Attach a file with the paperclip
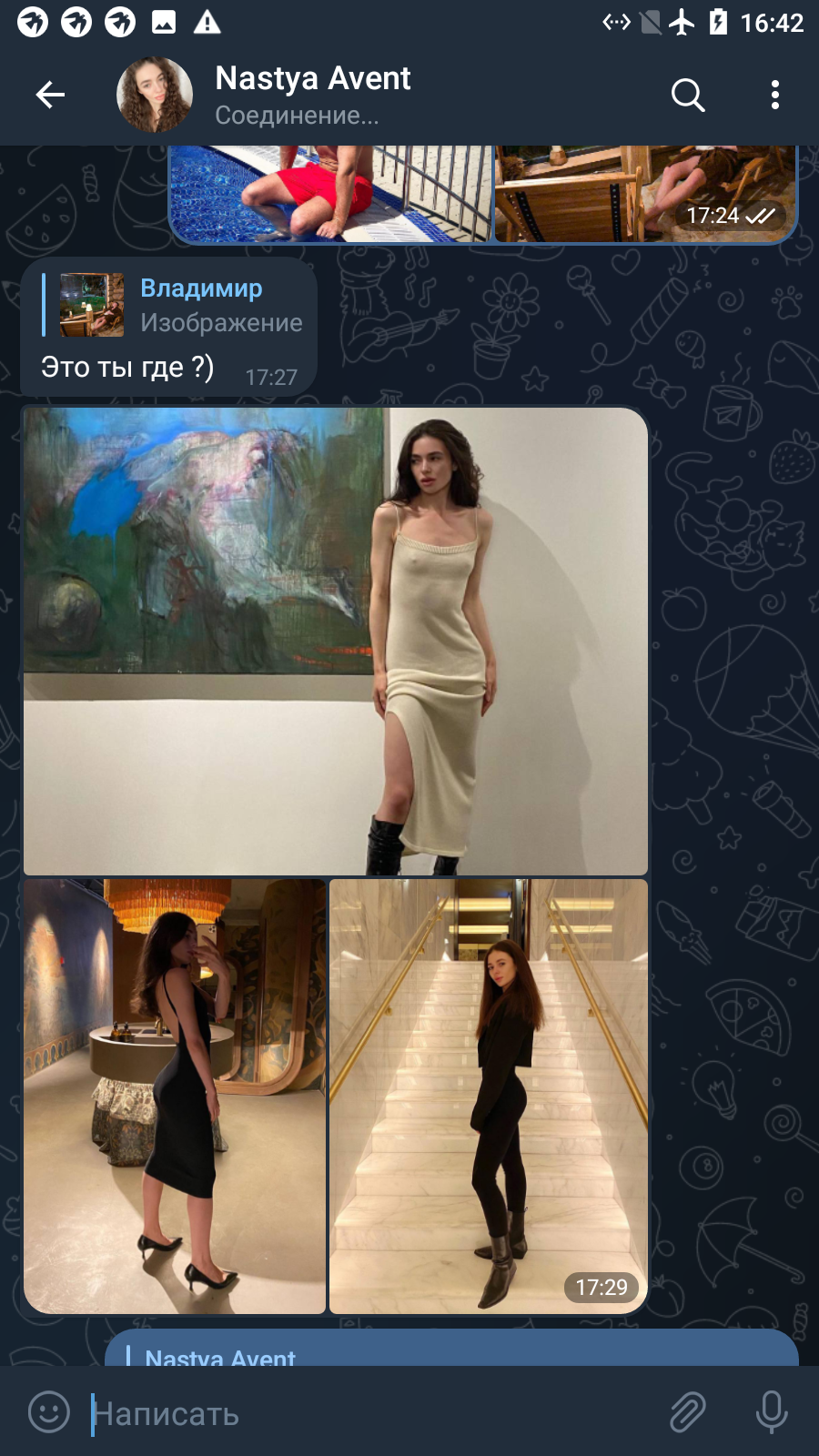 (x=688, y=1412)
